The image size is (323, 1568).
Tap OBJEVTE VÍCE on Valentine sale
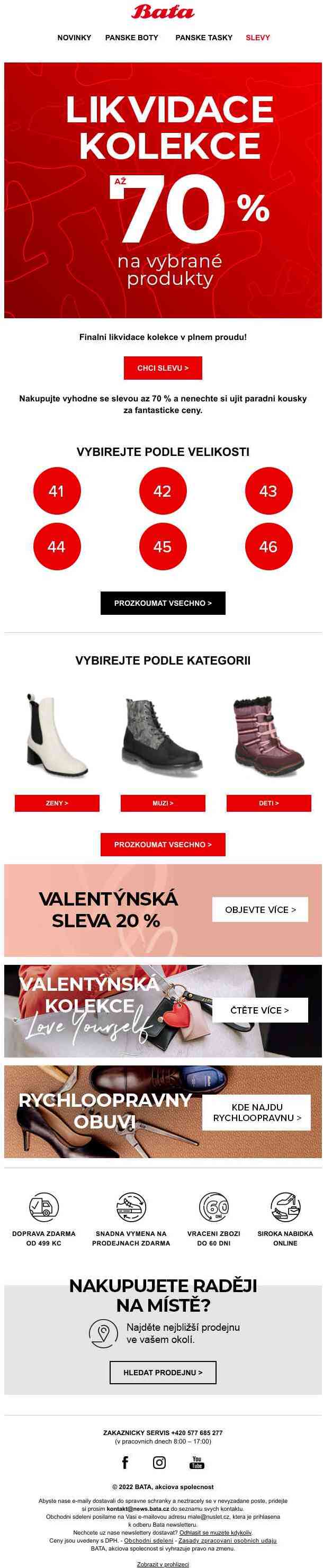(x=260, y=909)
